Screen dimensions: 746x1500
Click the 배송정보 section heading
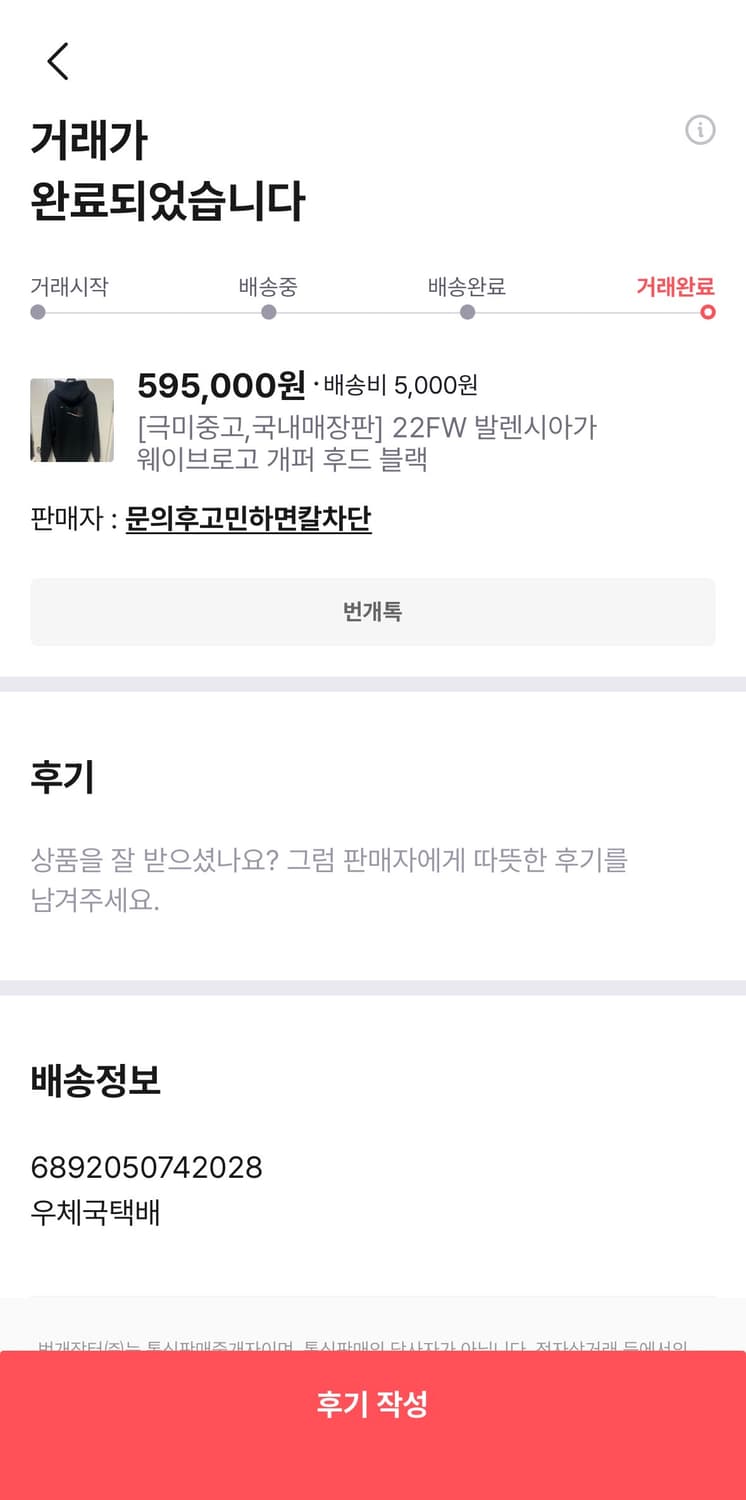96,1080
